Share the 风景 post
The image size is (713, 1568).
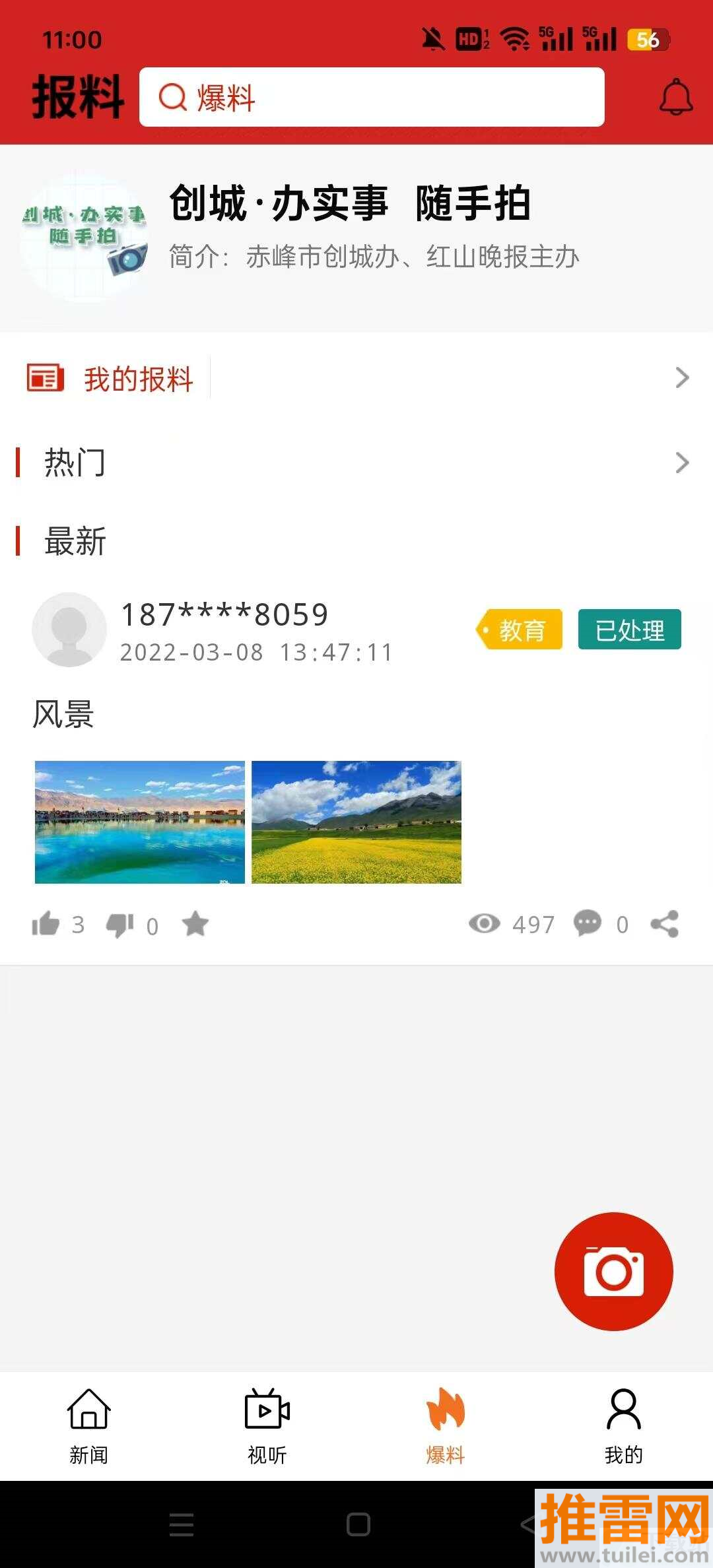(x=664, y=924)
